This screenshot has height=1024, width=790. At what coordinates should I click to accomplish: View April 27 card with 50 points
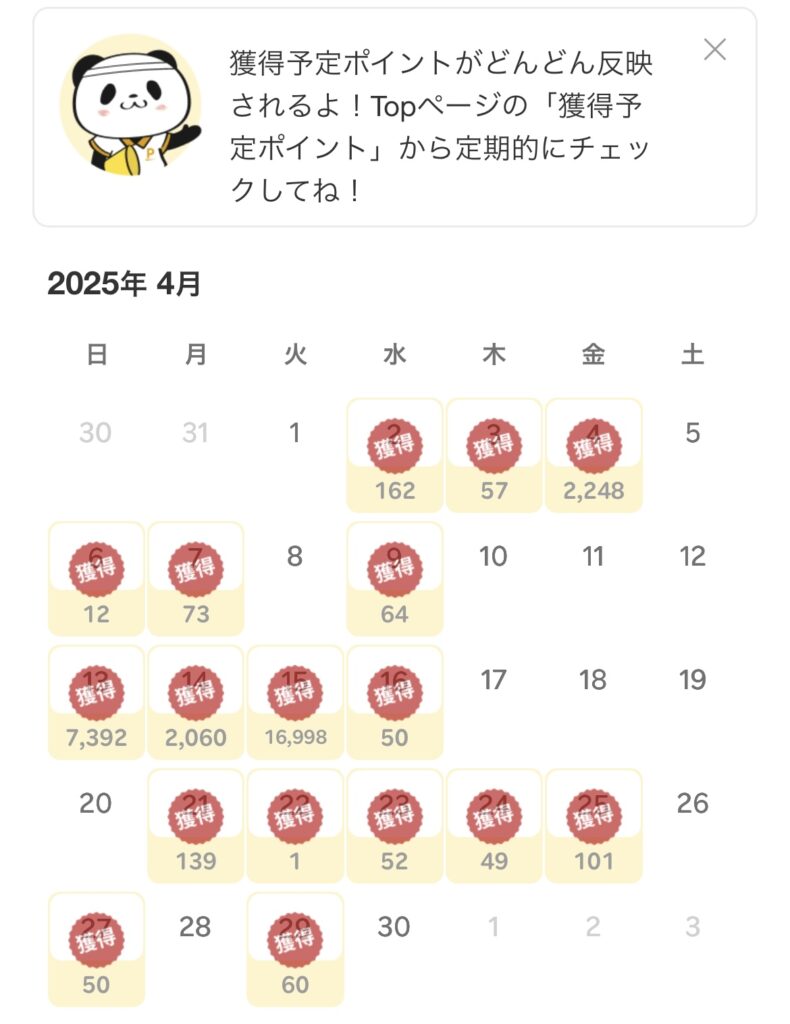tap(96, 949)
